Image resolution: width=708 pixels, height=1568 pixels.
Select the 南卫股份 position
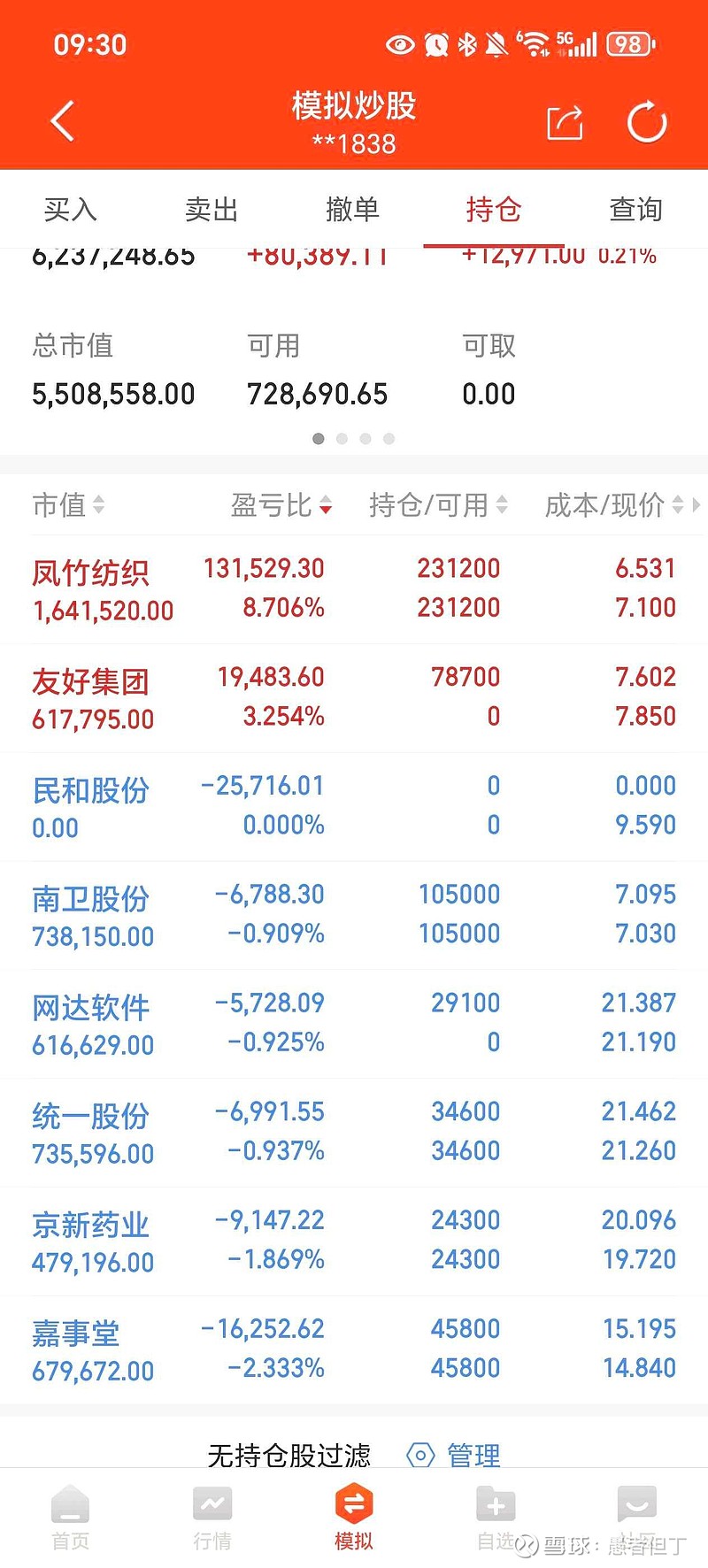(x=354, y=916)
